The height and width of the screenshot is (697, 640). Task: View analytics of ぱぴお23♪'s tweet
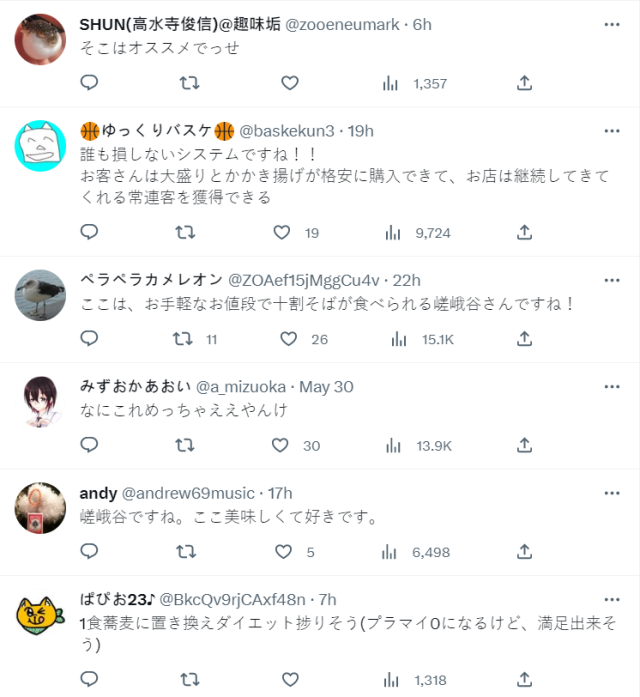pyautogui.click(x=392, y=679)
